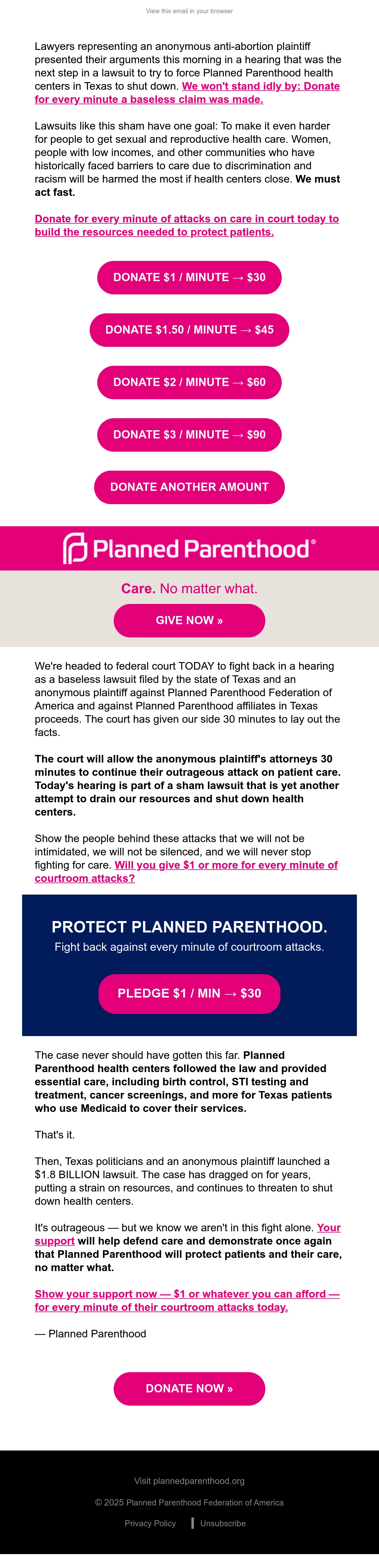Open the Privacy Policy
Image resolution: width=379 pixels, height=1568 pixels.
click(150, 1523)
